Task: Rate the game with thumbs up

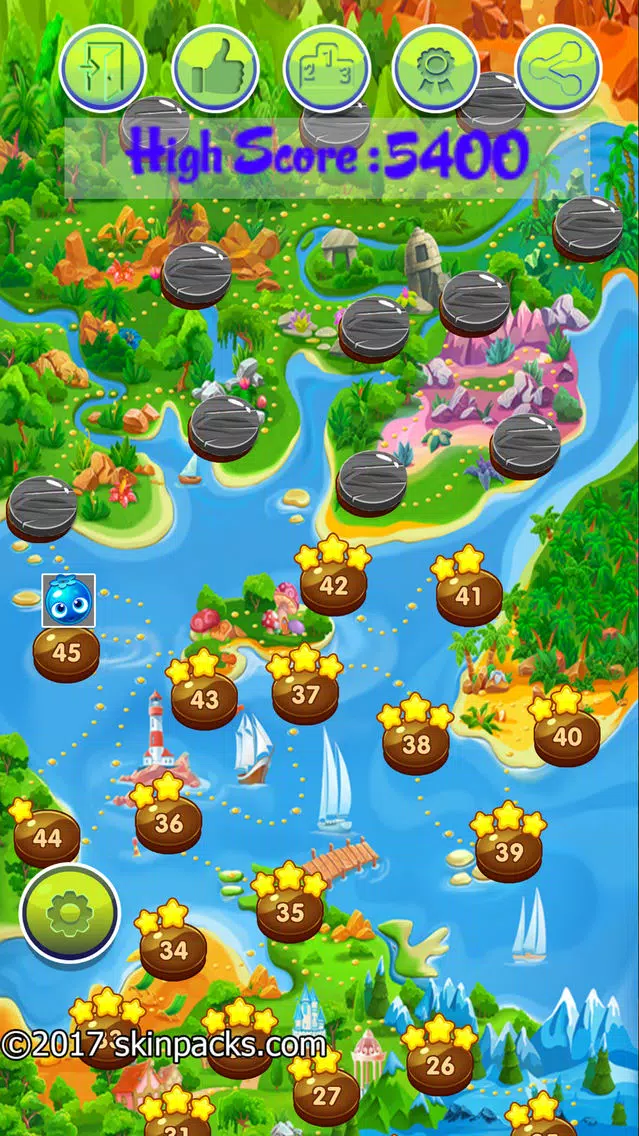Action: (215, 68)
